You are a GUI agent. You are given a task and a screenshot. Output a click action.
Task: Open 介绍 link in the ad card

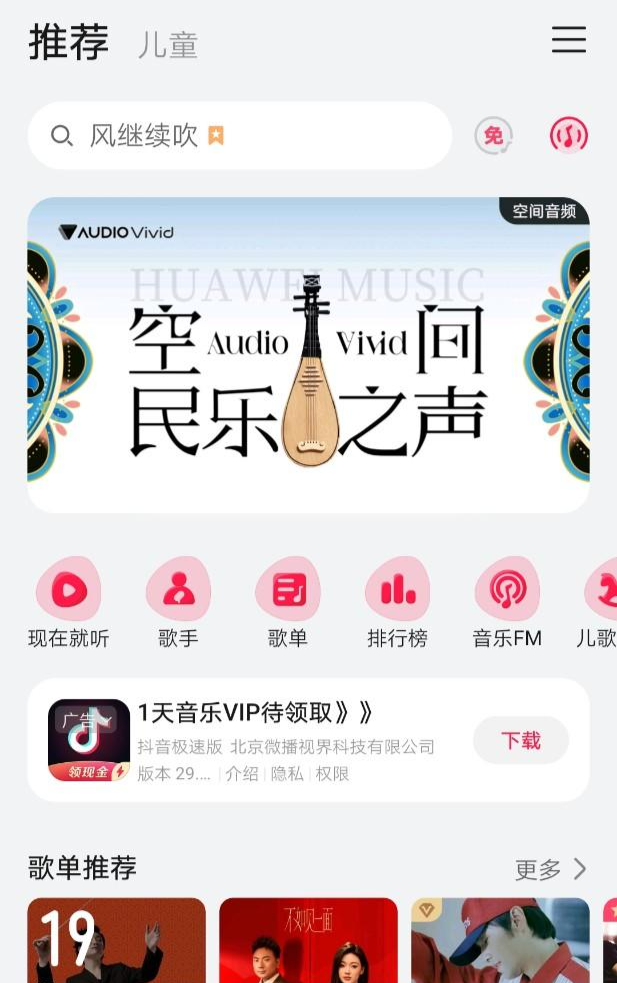(242, 774)
